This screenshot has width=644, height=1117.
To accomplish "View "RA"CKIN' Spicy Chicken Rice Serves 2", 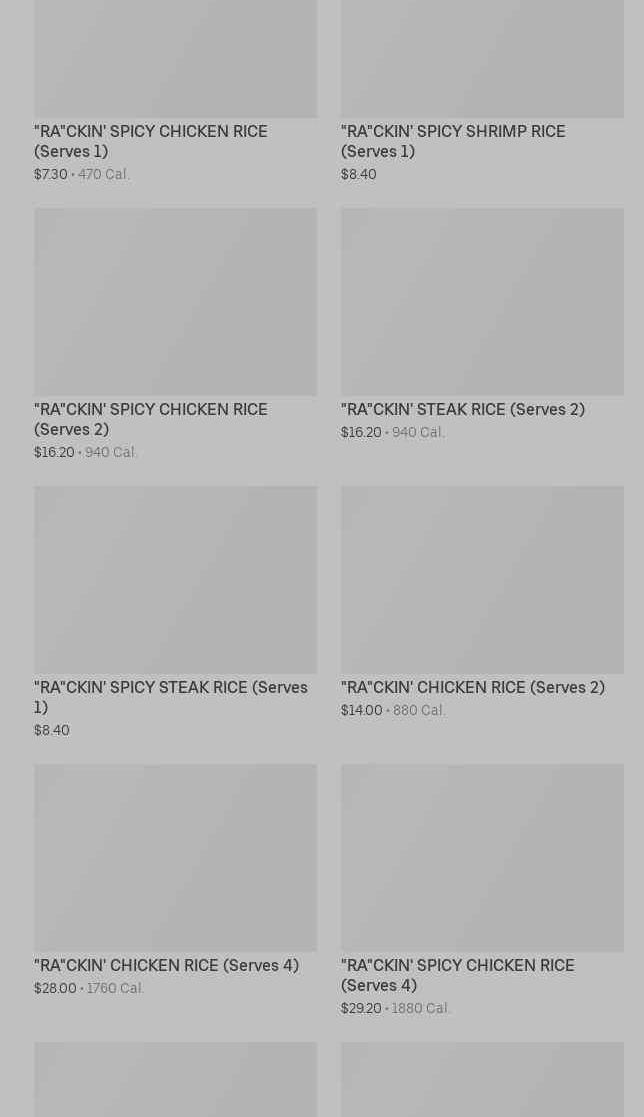I will [x=175, y=334].
